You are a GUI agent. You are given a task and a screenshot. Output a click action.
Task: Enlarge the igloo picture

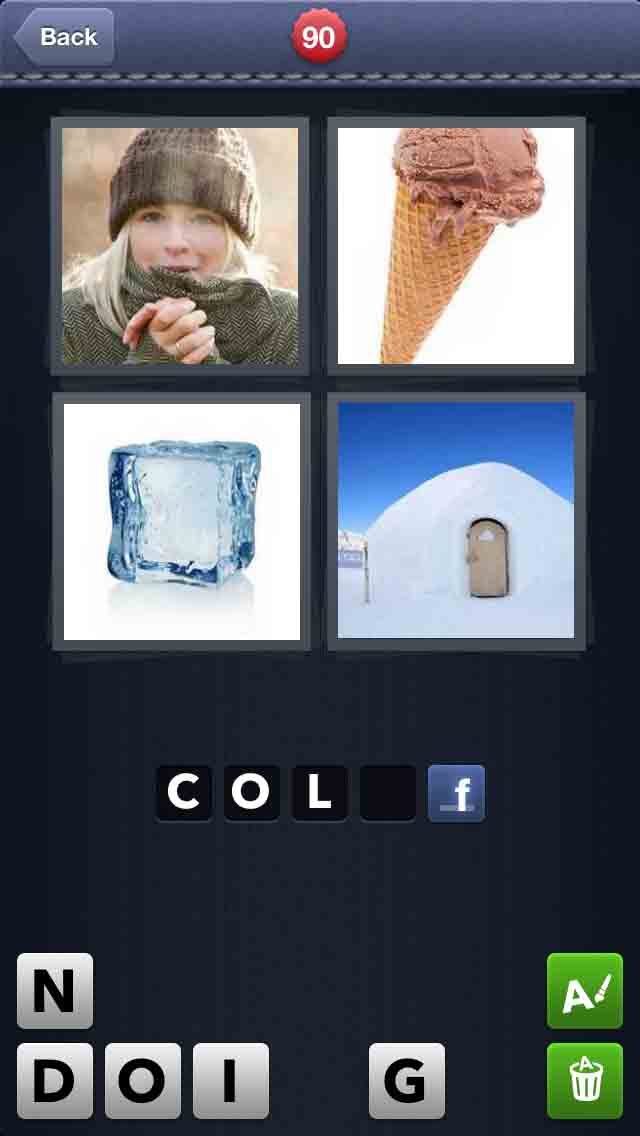(456, 521)
